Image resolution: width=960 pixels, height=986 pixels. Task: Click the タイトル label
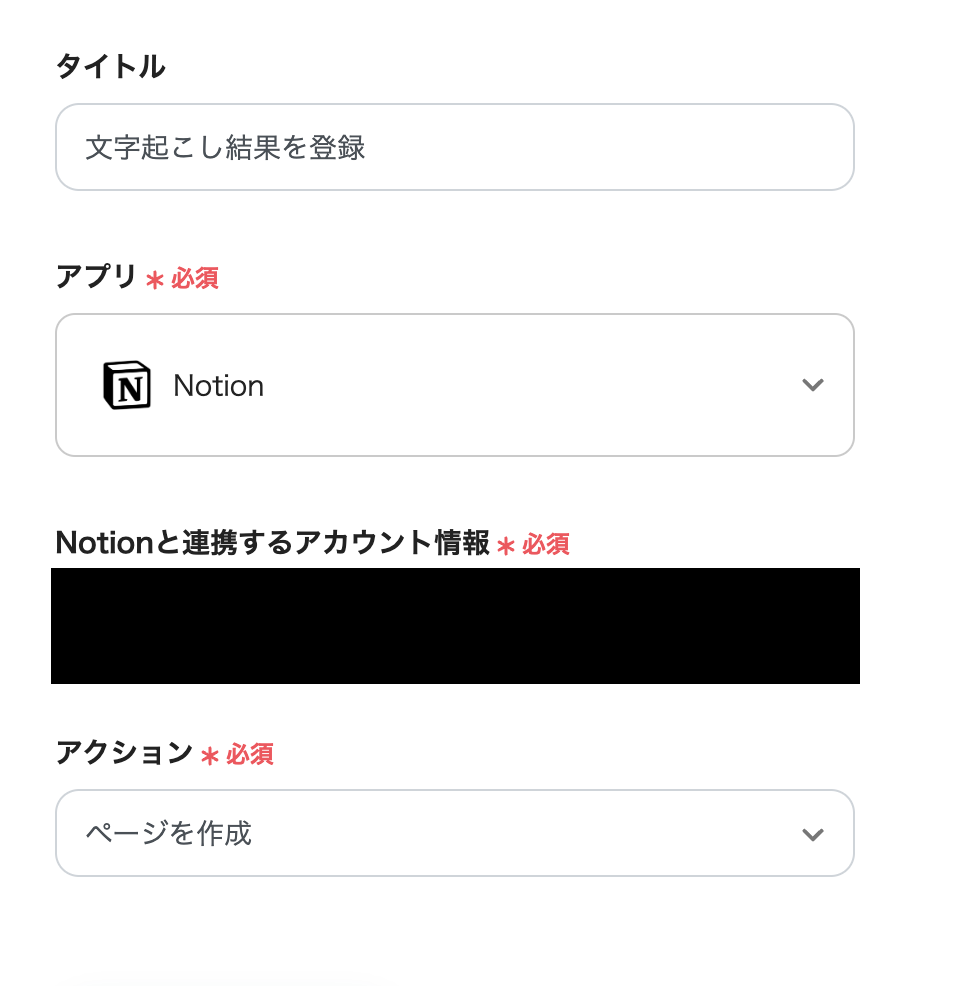pos(111,65)
